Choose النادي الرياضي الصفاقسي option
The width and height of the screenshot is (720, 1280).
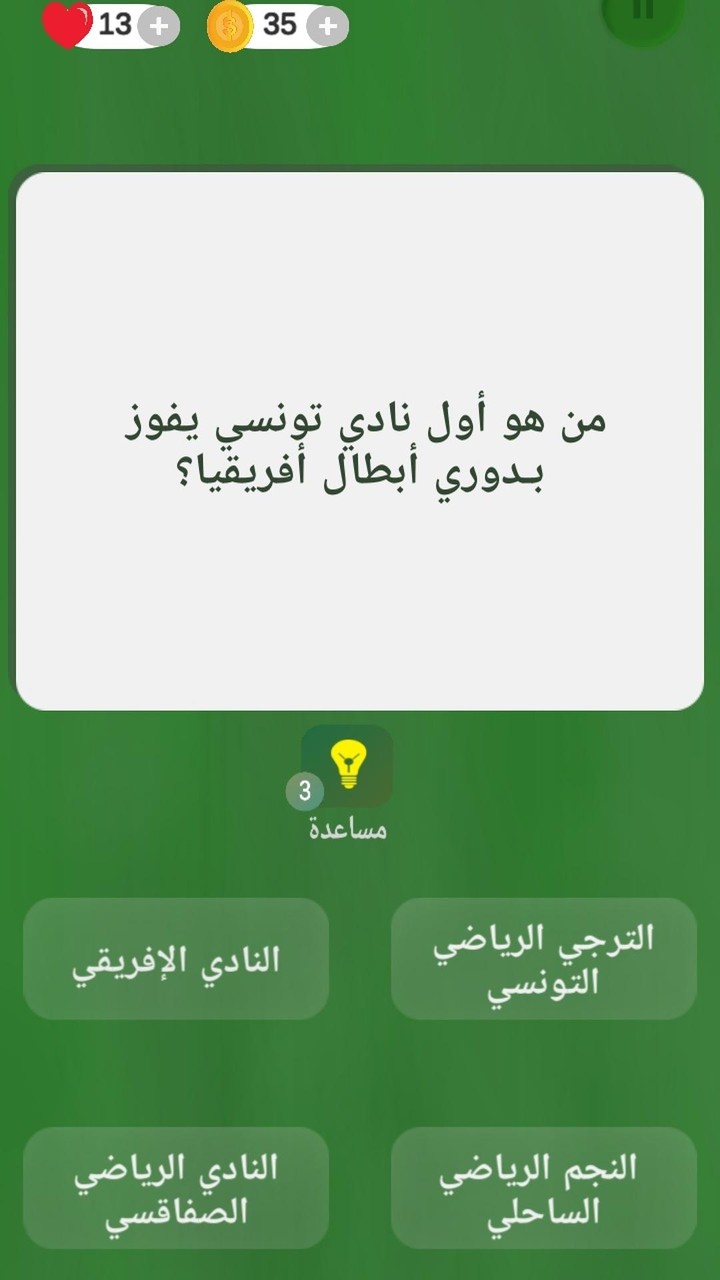click(176, 1188)
